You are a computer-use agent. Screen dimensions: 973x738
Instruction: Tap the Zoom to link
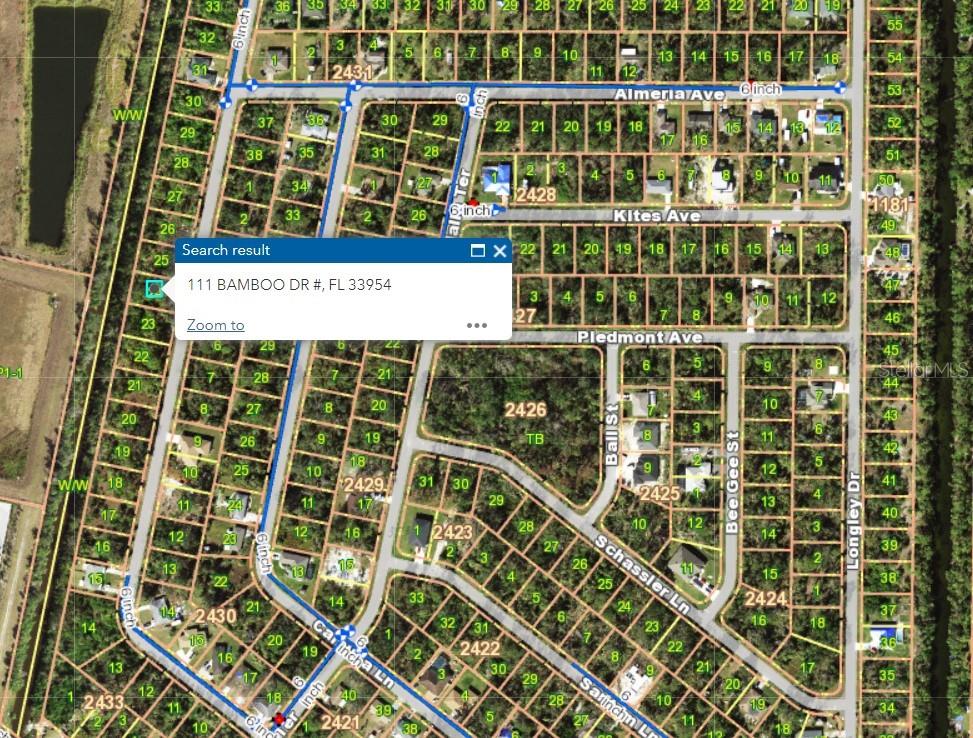click(x=215, y=325)
